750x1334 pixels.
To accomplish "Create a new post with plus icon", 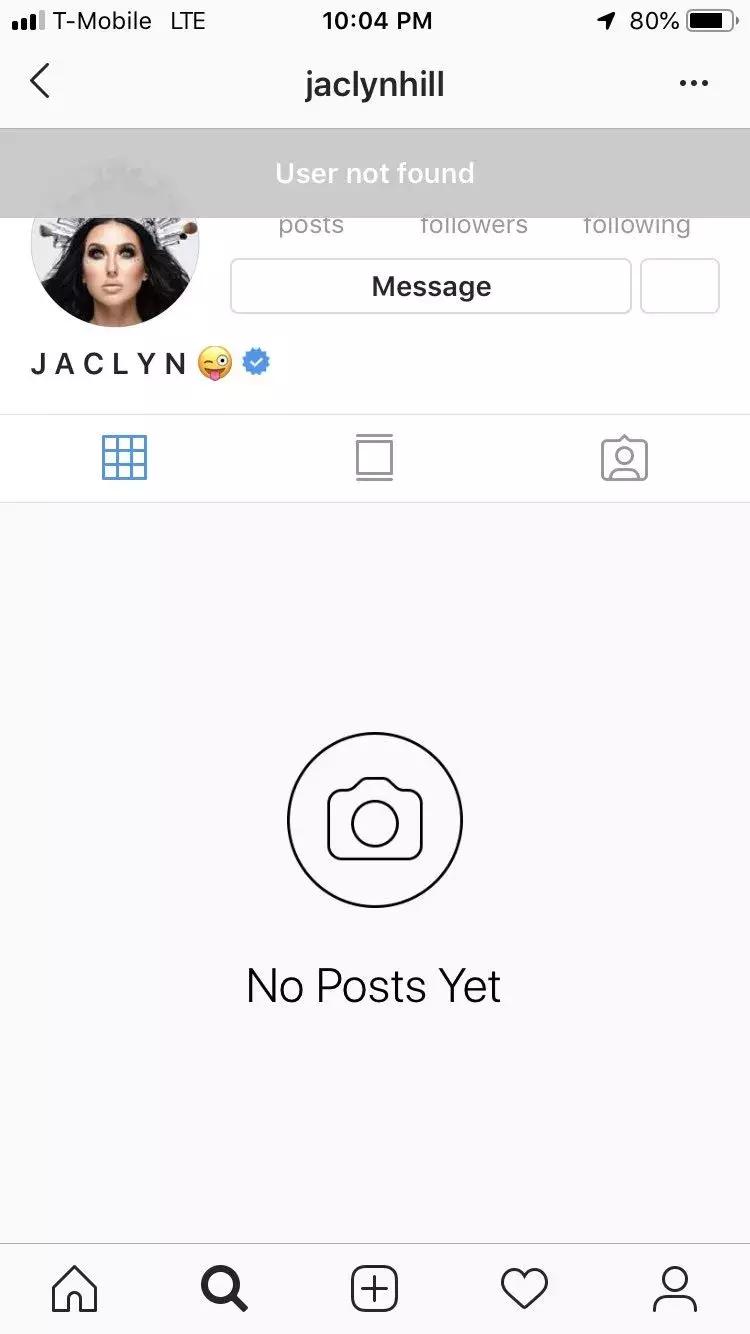I will point(374,1289).
